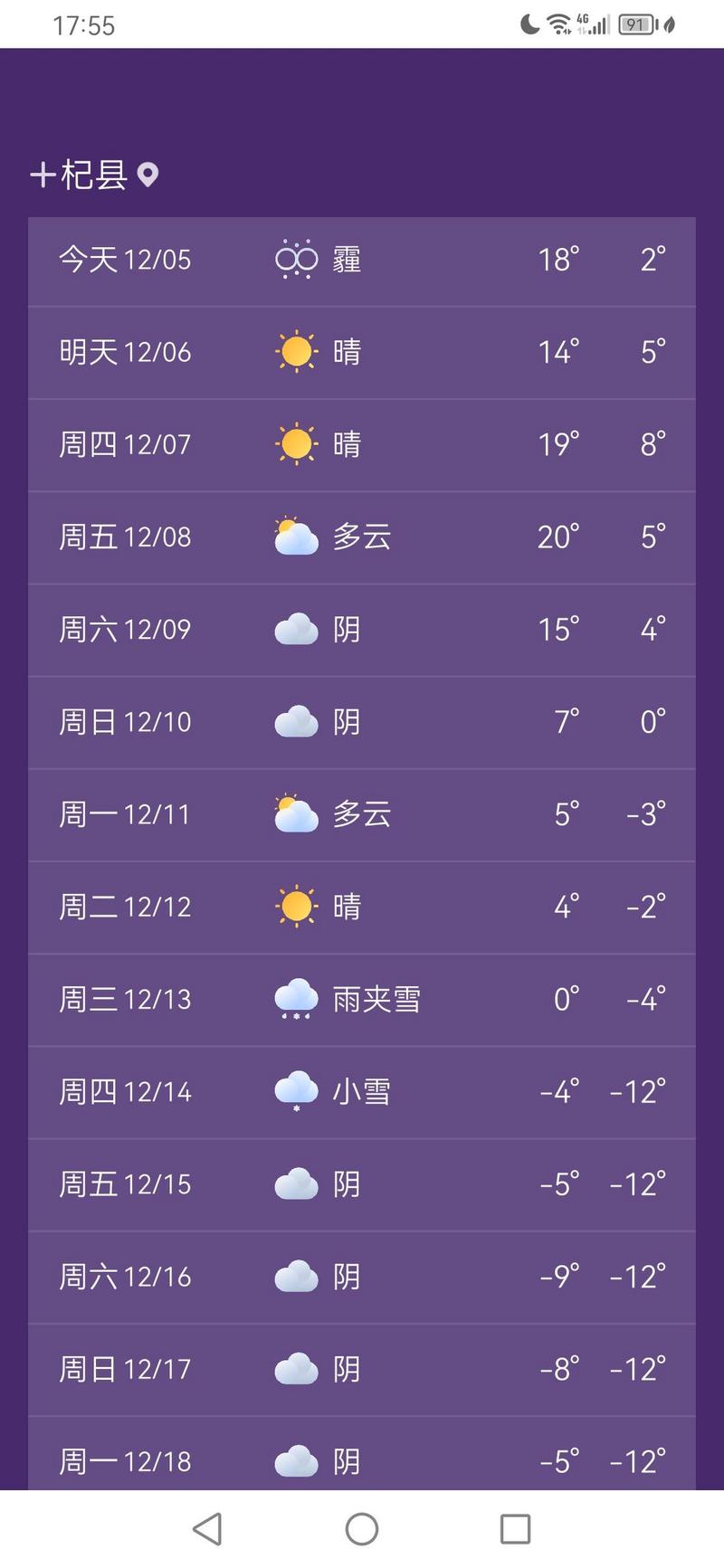Expand the forecast row for 周日 12/10
Image resolution: width=724 pixels, height=1568 pixels.
(362, 721)
